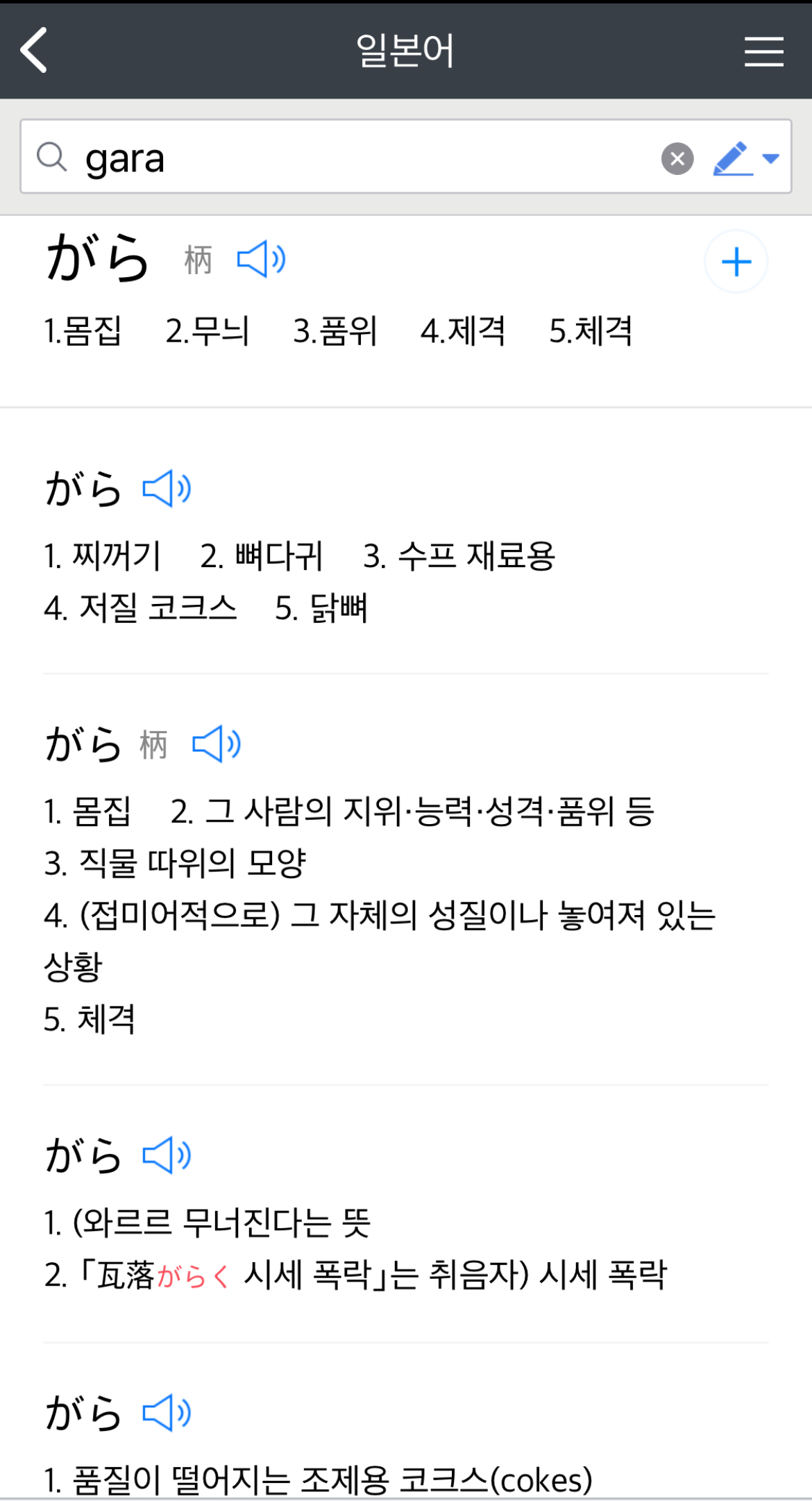Play audio for がら meaning 조제용 코크스
This screenshot has width=812, height=1501.
pyautogui.click(x=167, y=1412)
